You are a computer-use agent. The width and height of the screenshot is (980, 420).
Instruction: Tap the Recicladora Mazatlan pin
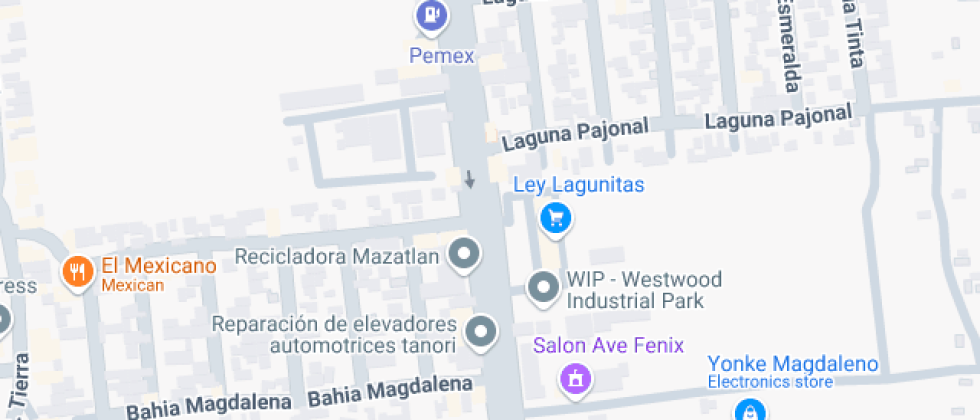pos(463,255)
